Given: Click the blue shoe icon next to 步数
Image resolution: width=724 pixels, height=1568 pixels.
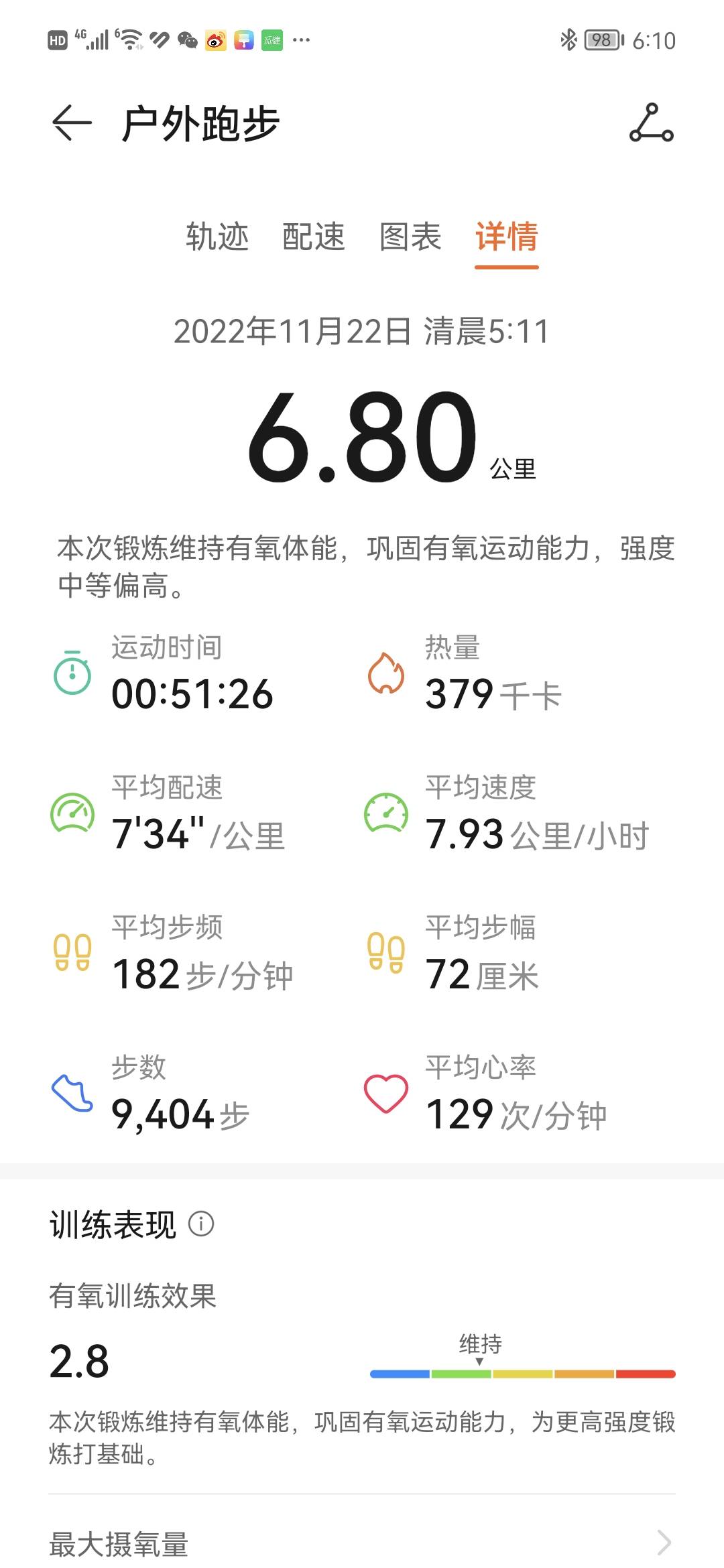Looking at the screenshot, I should (72, 1092).
